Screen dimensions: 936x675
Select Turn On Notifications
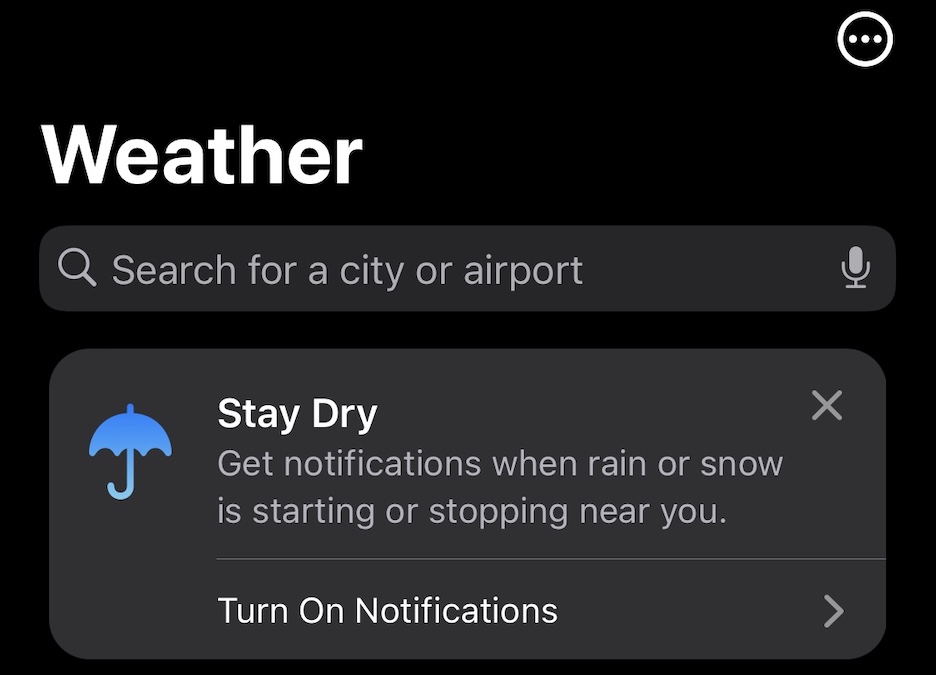530,611
